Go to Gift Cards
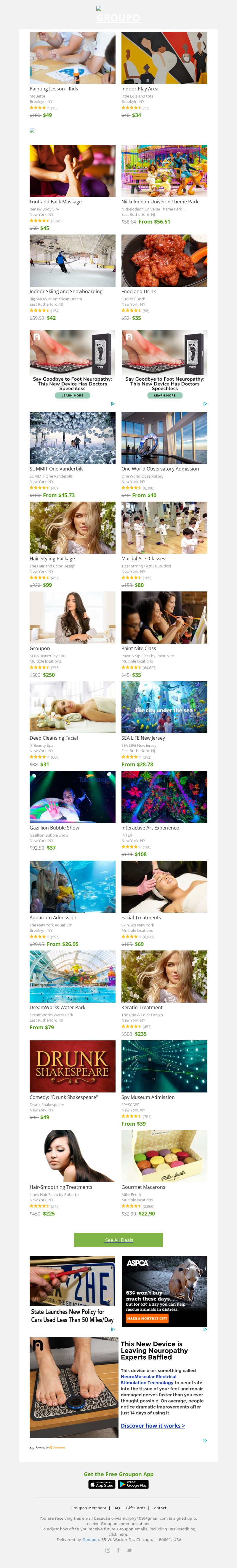The image size is (237, 1568). (x=135, y=1508)
